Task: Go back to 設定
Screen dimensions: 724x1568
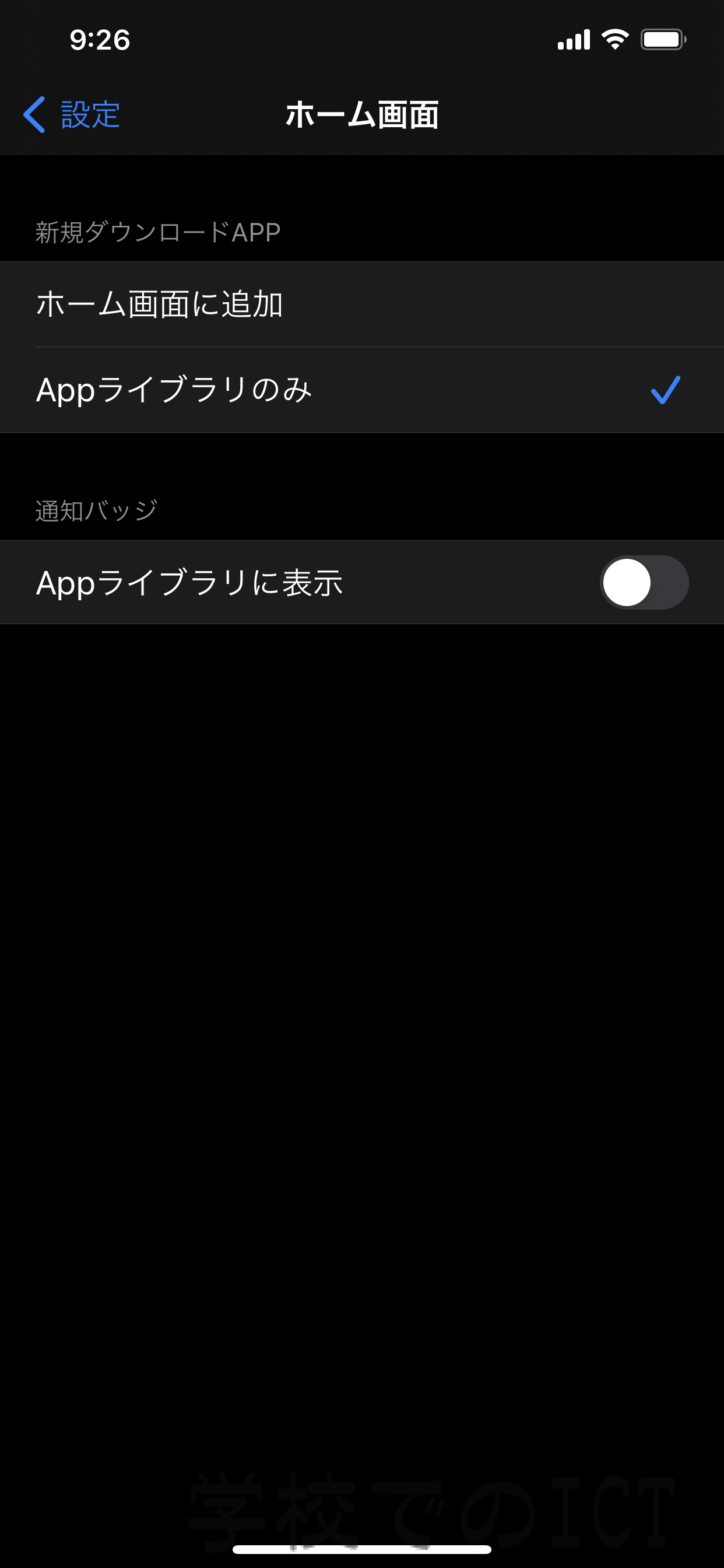Action: tap(72, 114)
